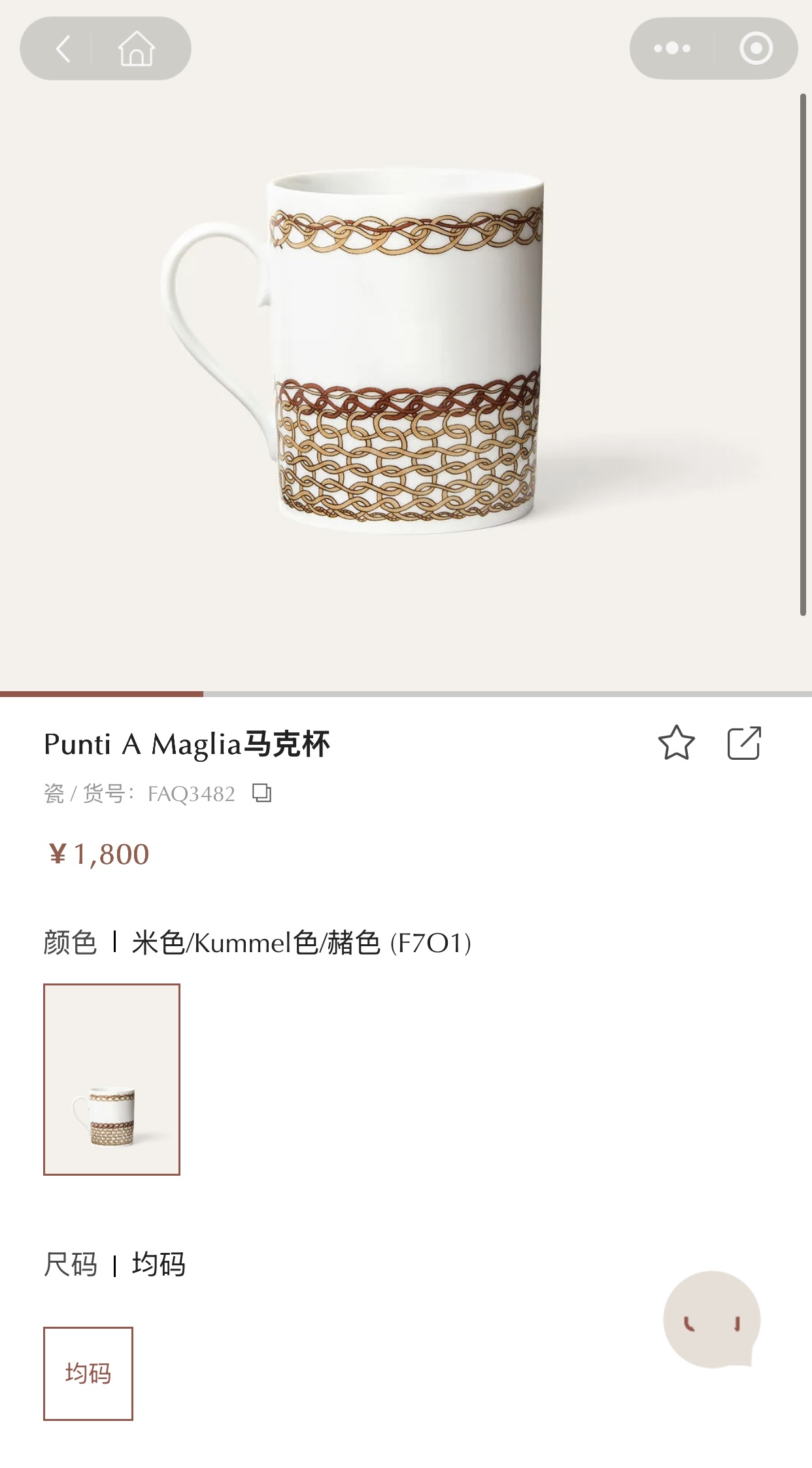Go back to the previous page

63,49
